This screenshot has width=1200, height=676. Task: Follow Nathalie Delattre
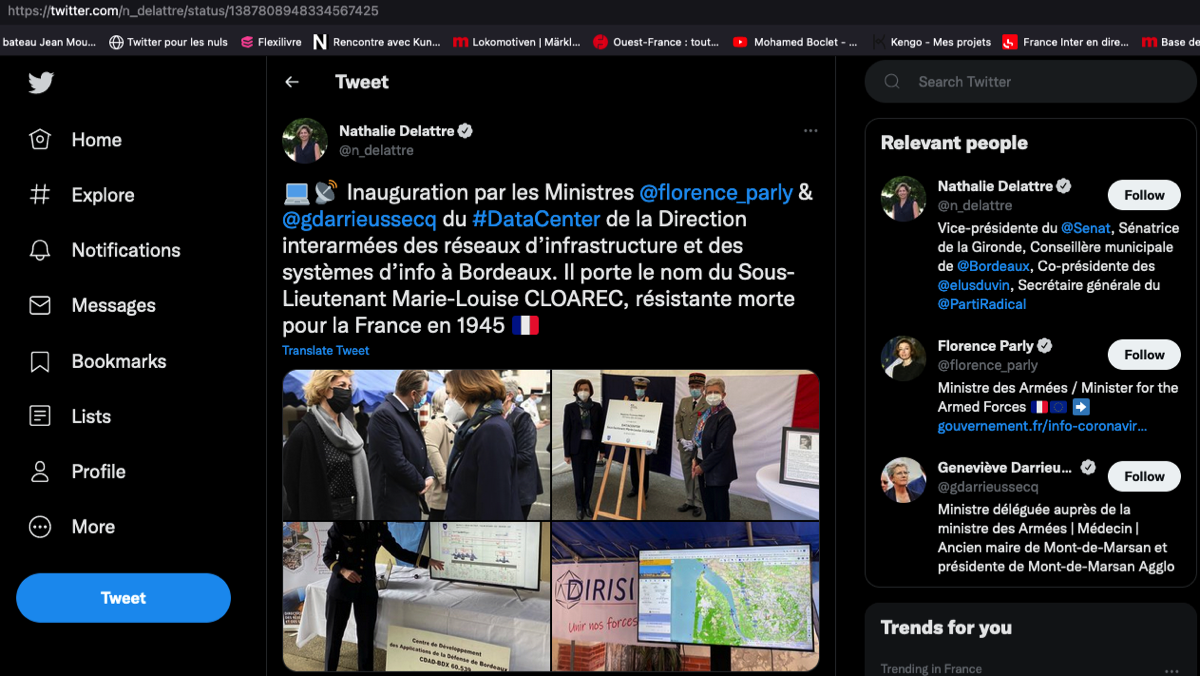click(1143, 195)
